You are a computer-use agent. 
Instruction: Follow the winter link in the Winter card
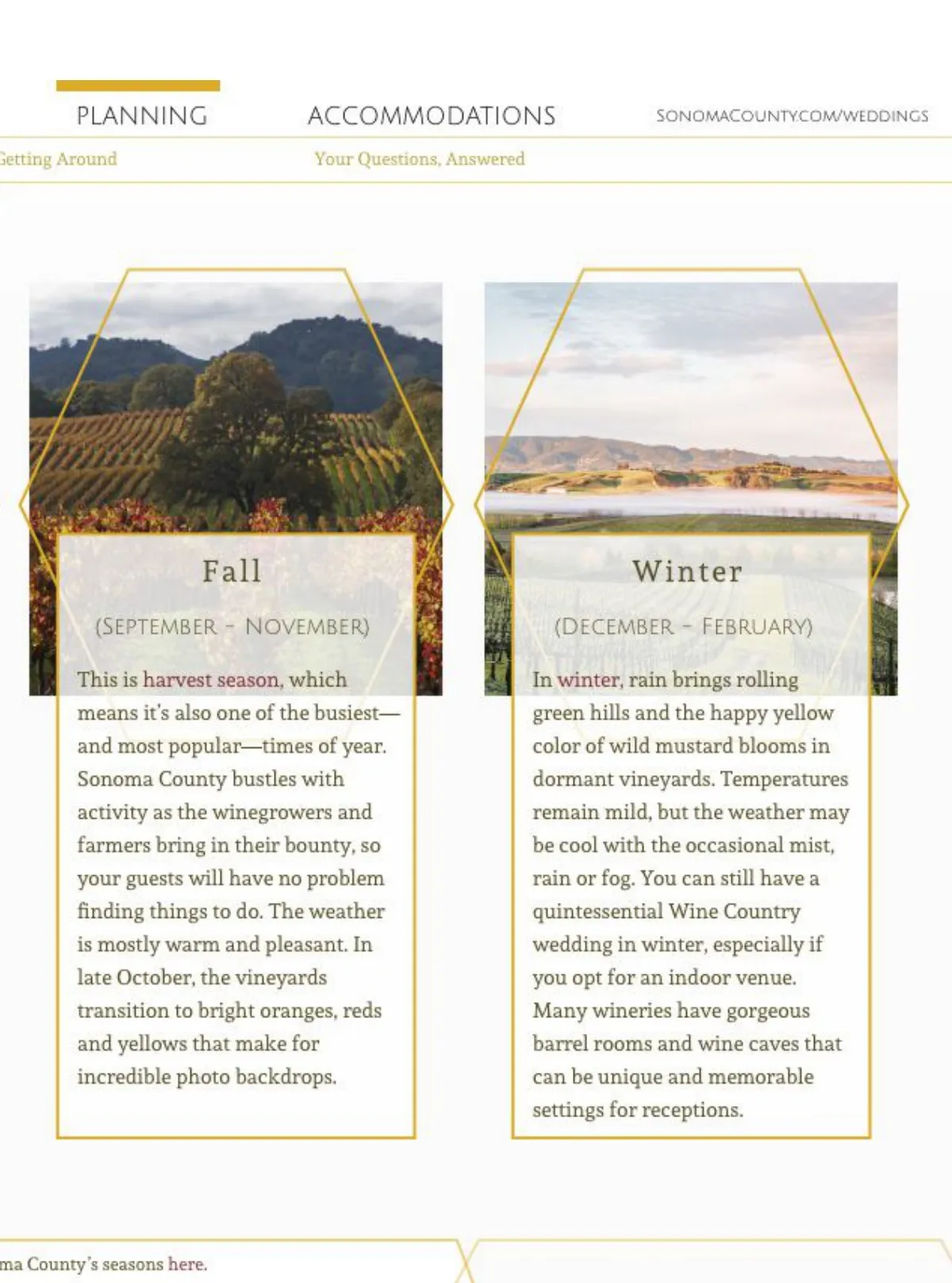589,680
